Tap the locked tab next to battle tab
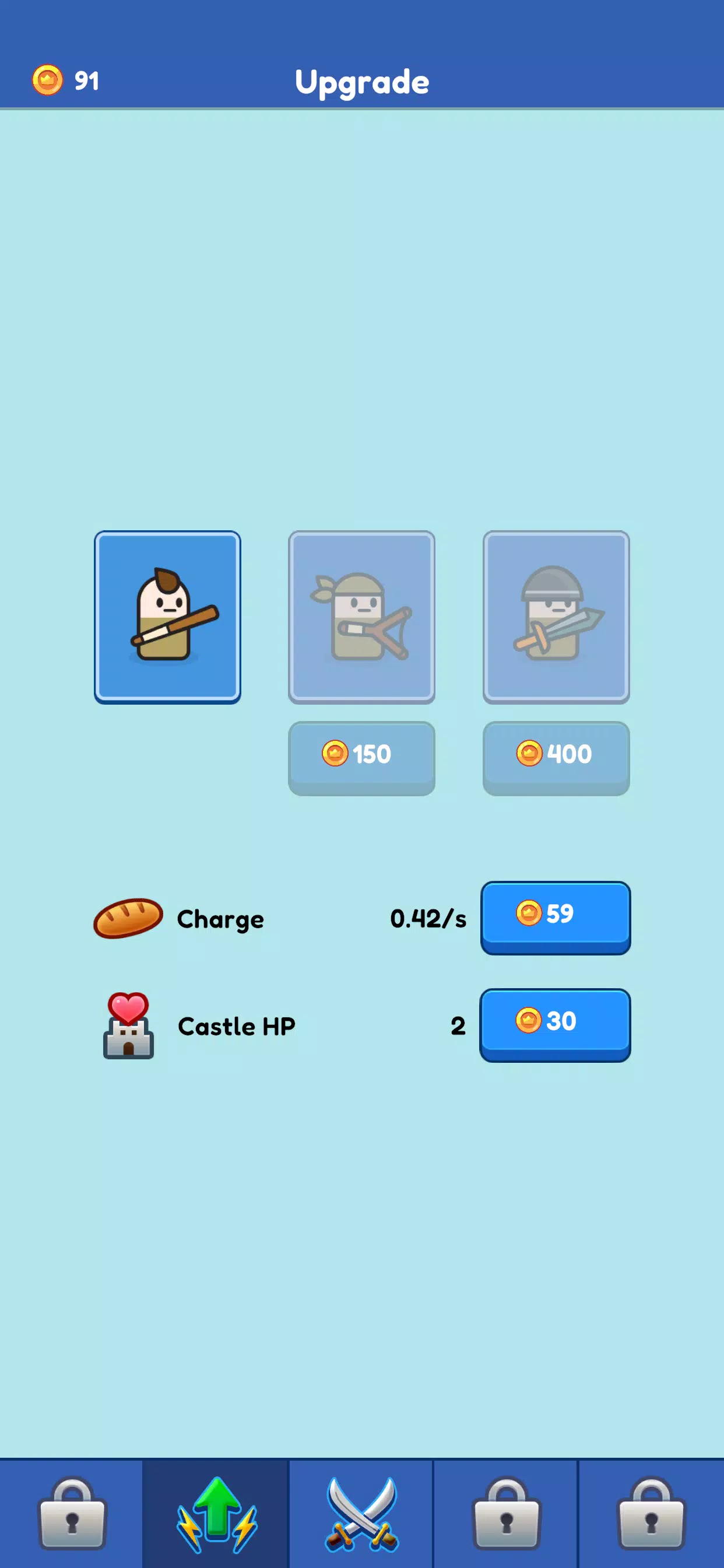Viewport: 724px width, 1568px height. [x=505, y=1514]
